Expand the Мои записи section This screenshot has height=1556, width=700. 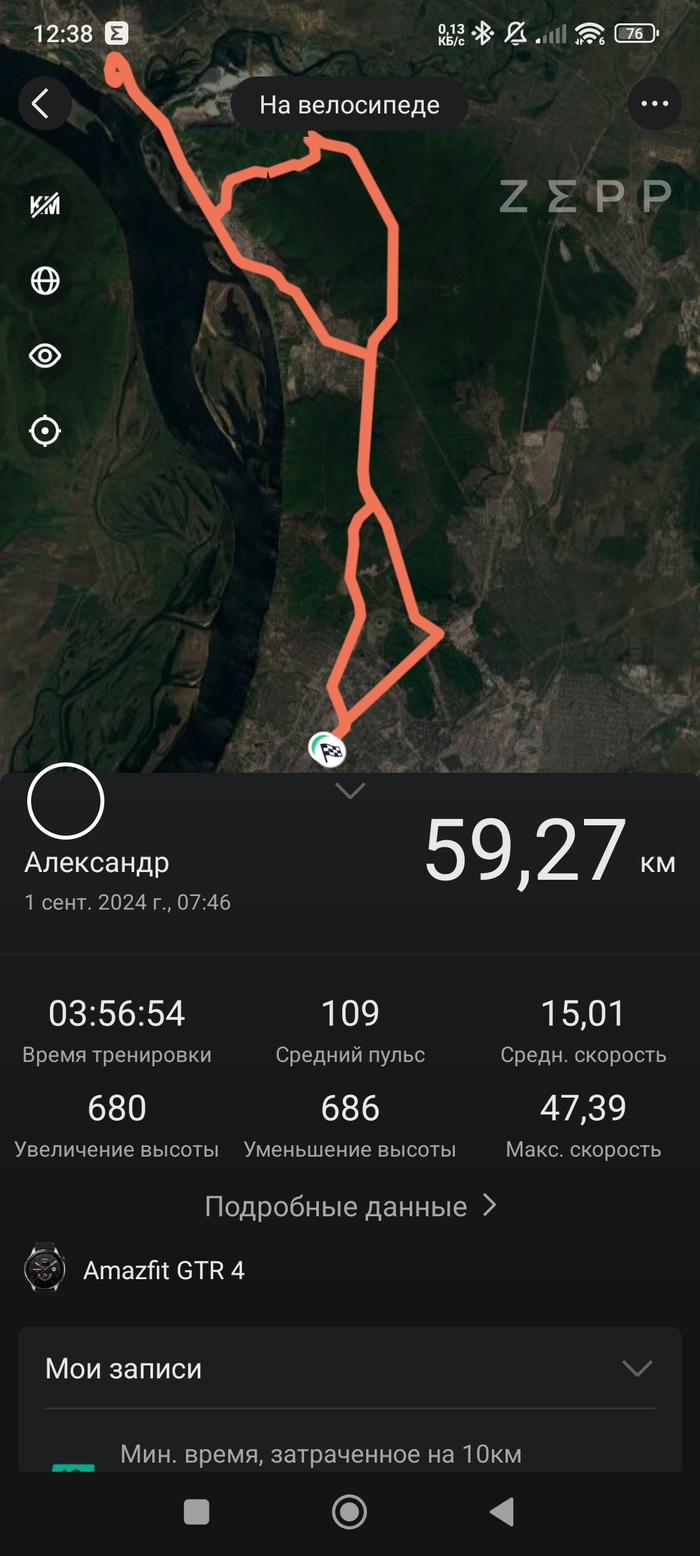click(x=637, y=1368)
